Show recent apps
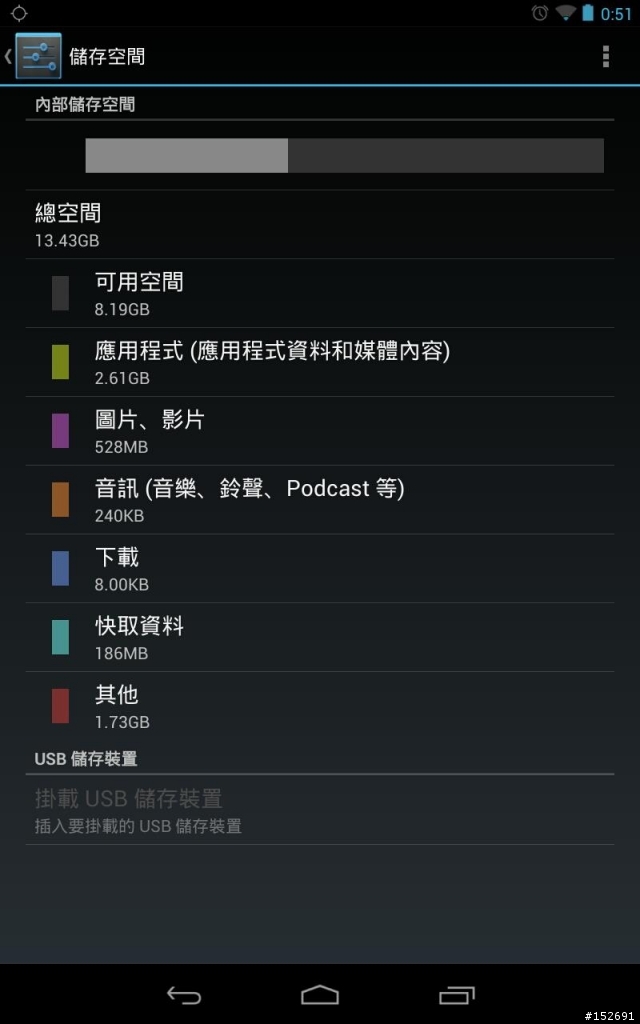Screen dimensions: 640x1024 [x=456, y=995]
